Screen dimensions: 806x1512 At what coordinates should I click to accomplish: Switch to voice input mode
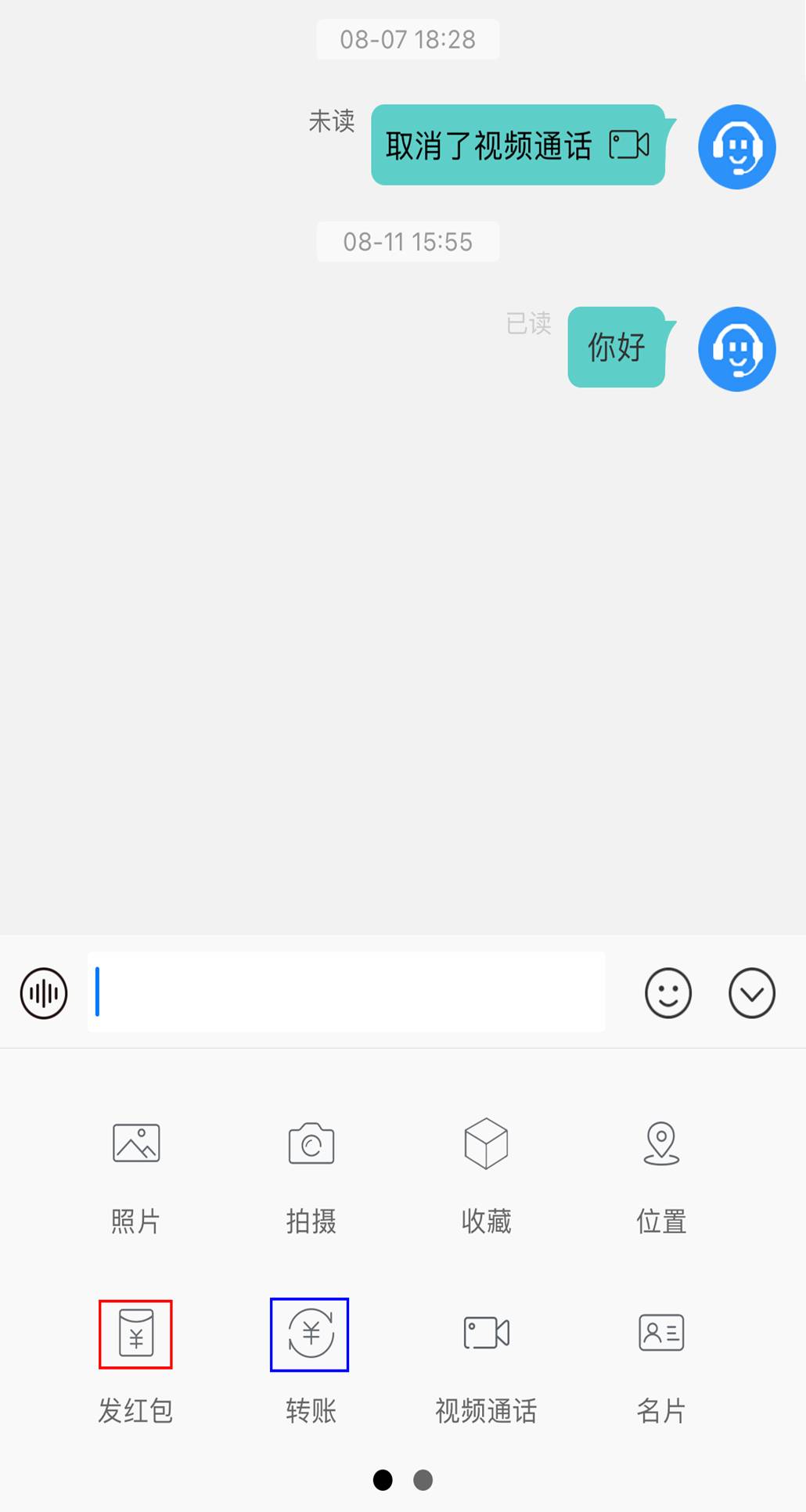click(x=44, y=993)
